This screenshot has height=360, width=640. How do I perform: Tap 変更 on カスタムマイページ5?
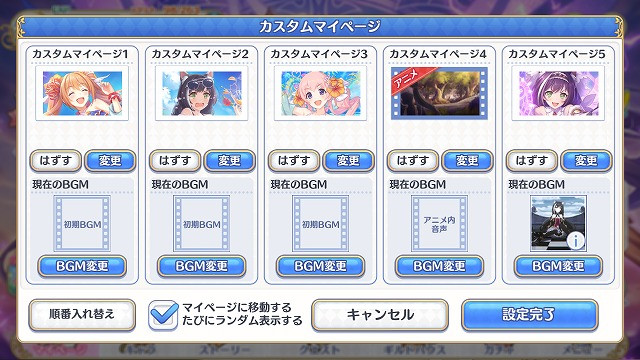(586, 161)
